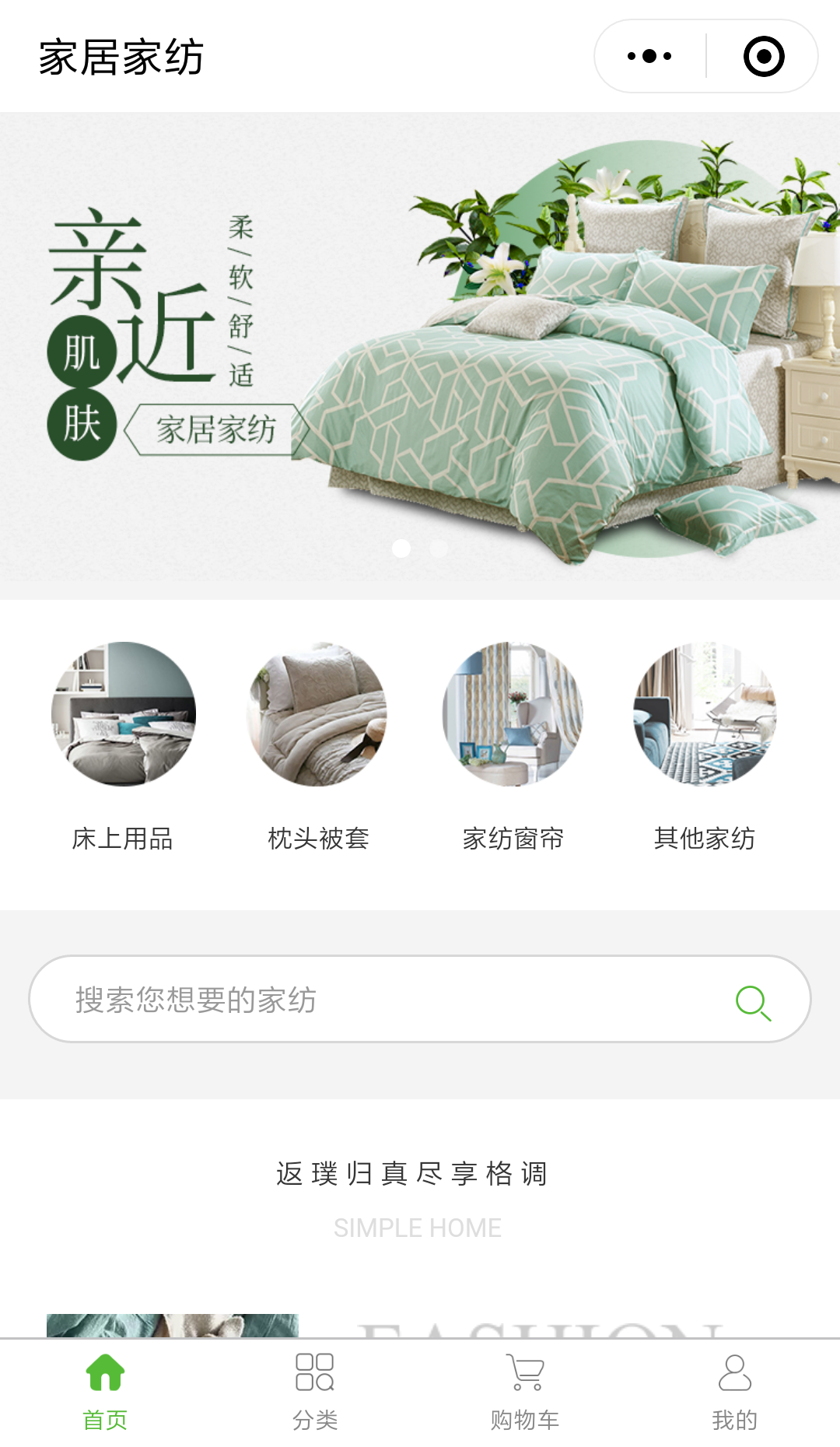Select the 其他家纺 category
The height and width of the screenshot is (1447, 840).
pyautogui.click(x=705, y=747)
